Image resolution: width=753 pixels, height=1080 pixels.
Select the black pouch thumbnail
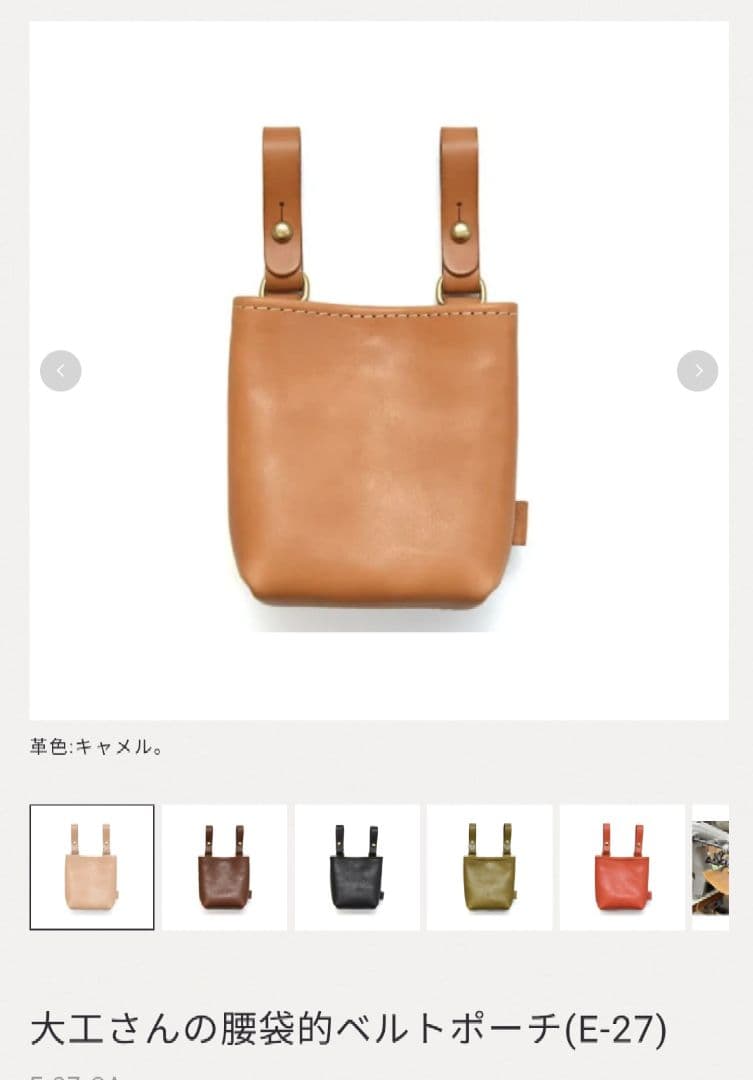pyautogui.click(x=357, y=867)
